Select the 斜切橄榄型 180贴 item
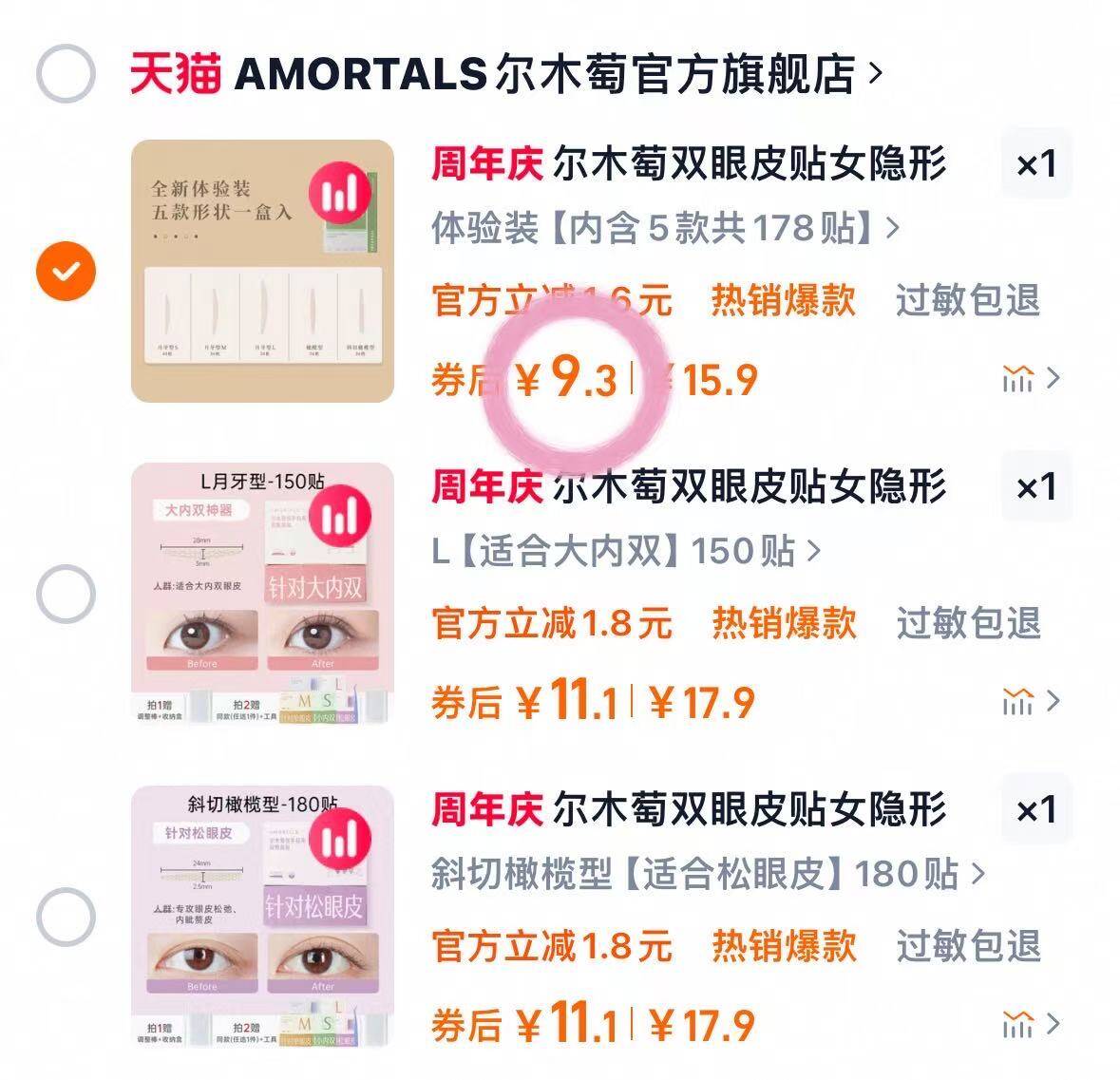1120x1080 pixels. (66, 917)
